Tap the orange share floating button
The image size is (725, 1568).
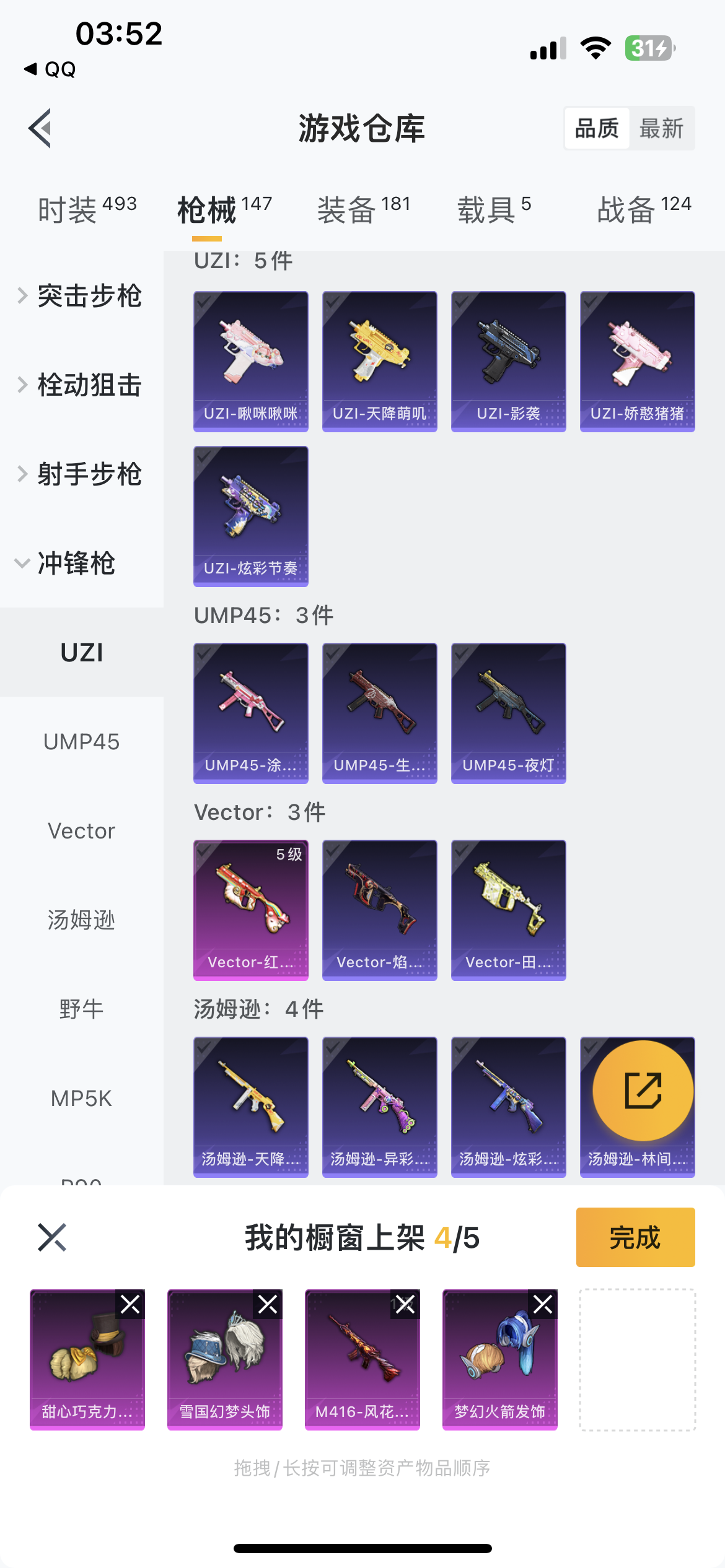pos(643,1091)
